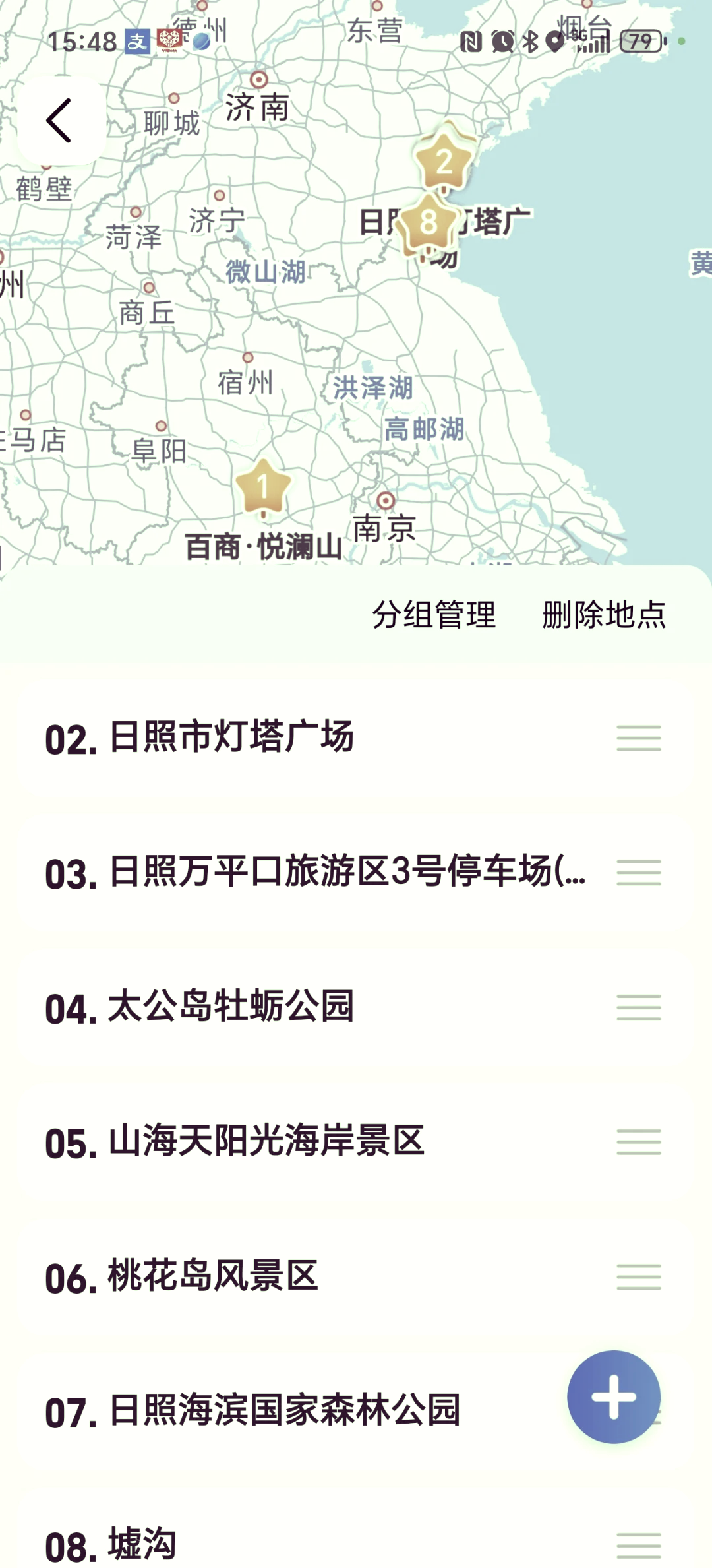Open Alipay from the status bar
This screenshot has height=1568, width=712.
tap(138, 41)
